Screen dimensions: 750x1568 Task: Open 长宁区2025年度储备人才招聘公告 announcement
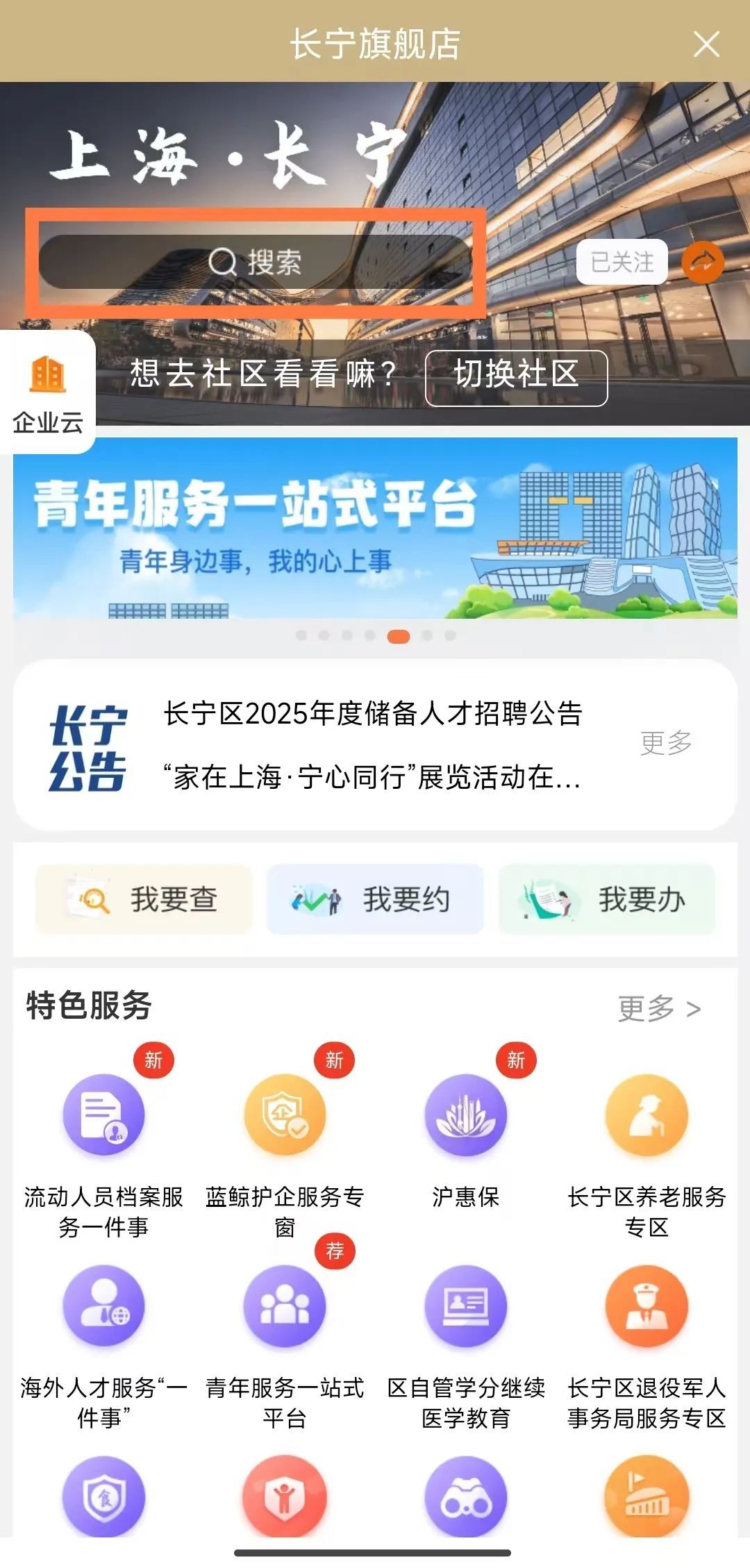373,714
